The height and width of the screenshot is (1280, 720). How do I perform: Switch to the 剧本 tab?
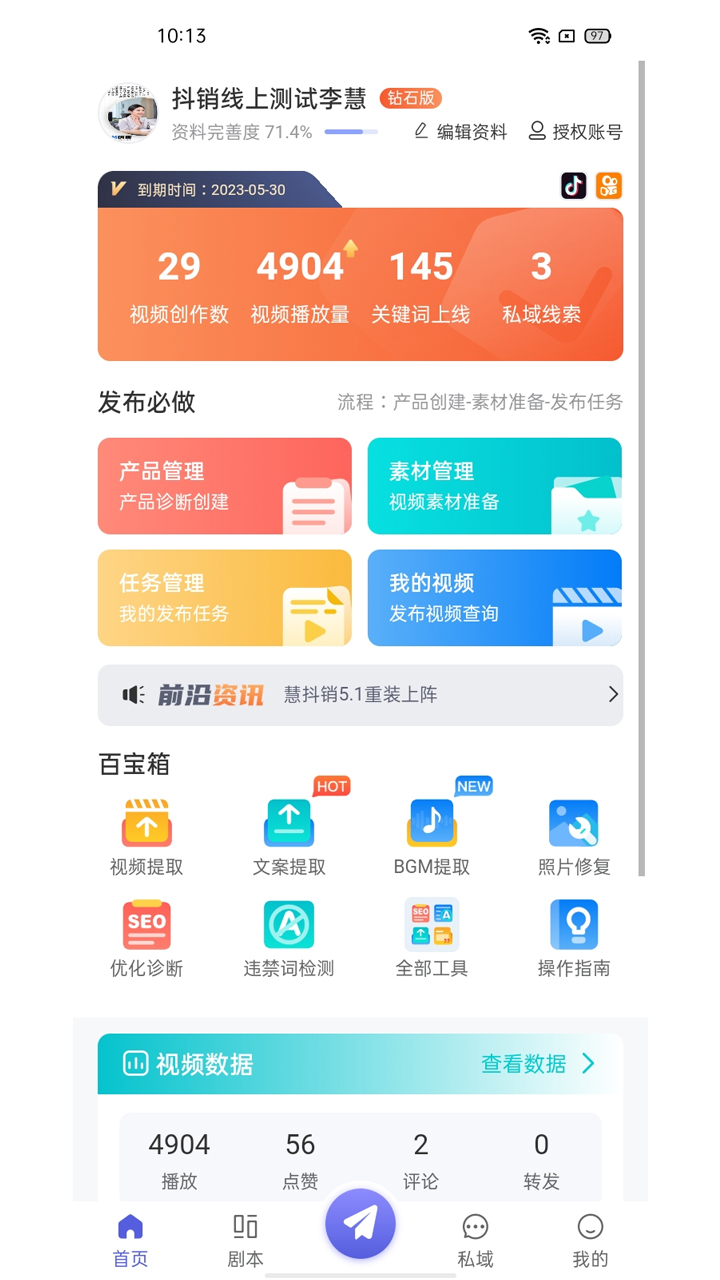[x=245, y=1240]
